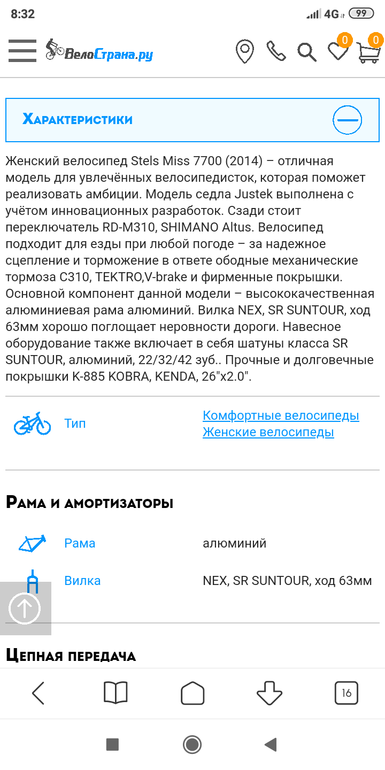Collapse the Характеристики section

tap(347, 120)
